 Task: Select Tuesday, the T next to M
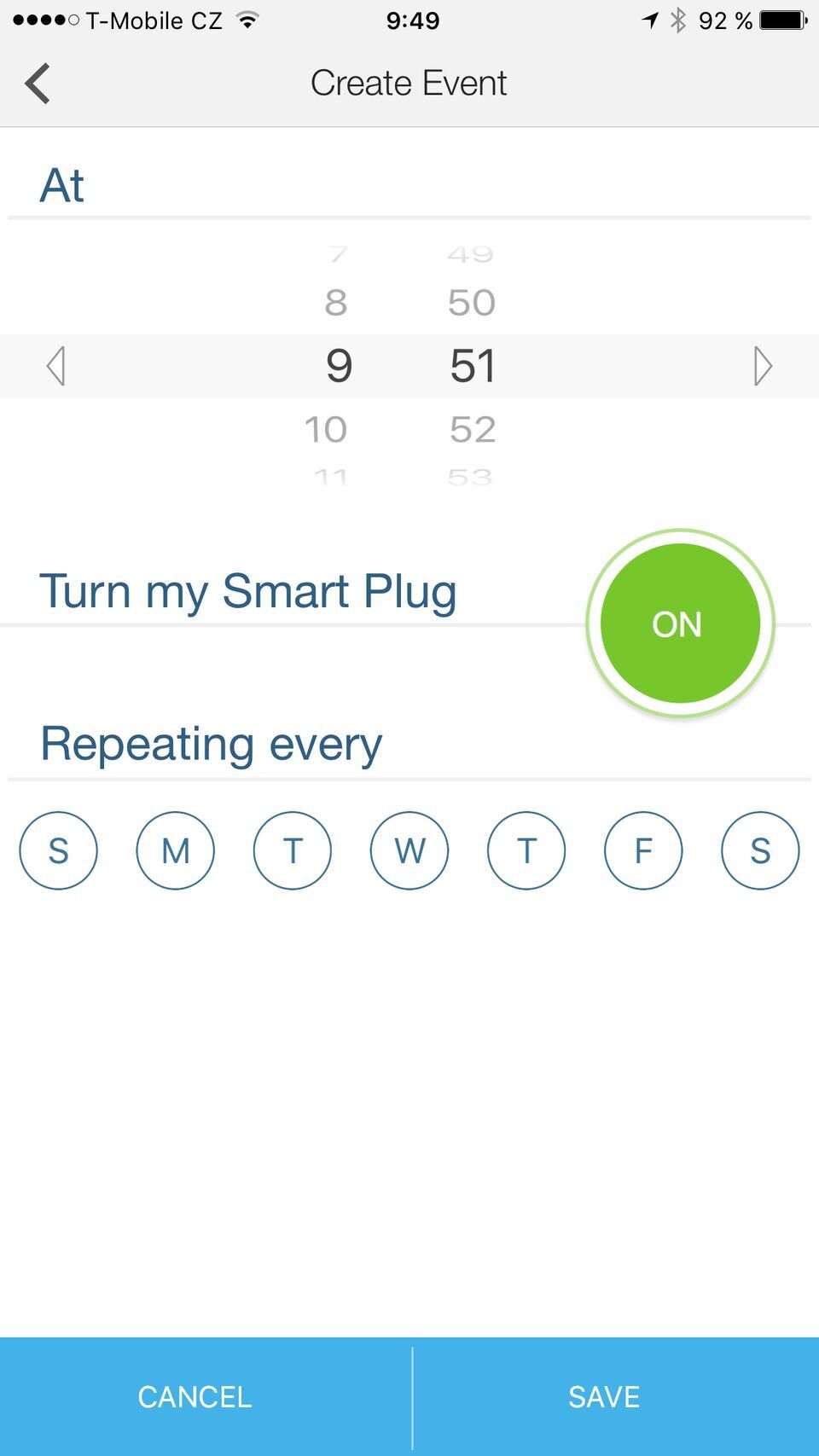292,850
